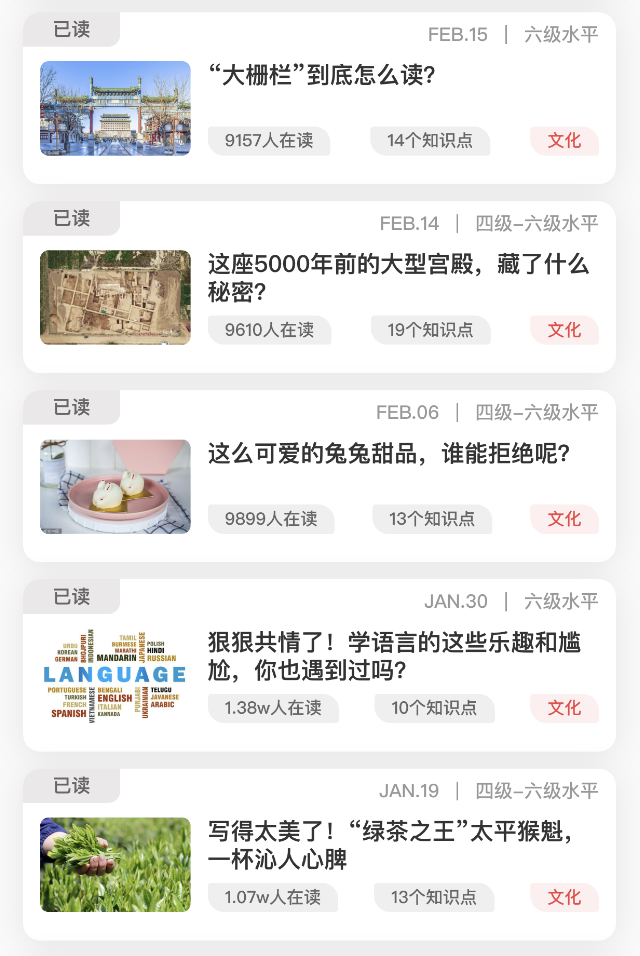Open the article “大栅栏”到底怎么读?
This screenshot has height=956, width=640.
tap(321, 76)
